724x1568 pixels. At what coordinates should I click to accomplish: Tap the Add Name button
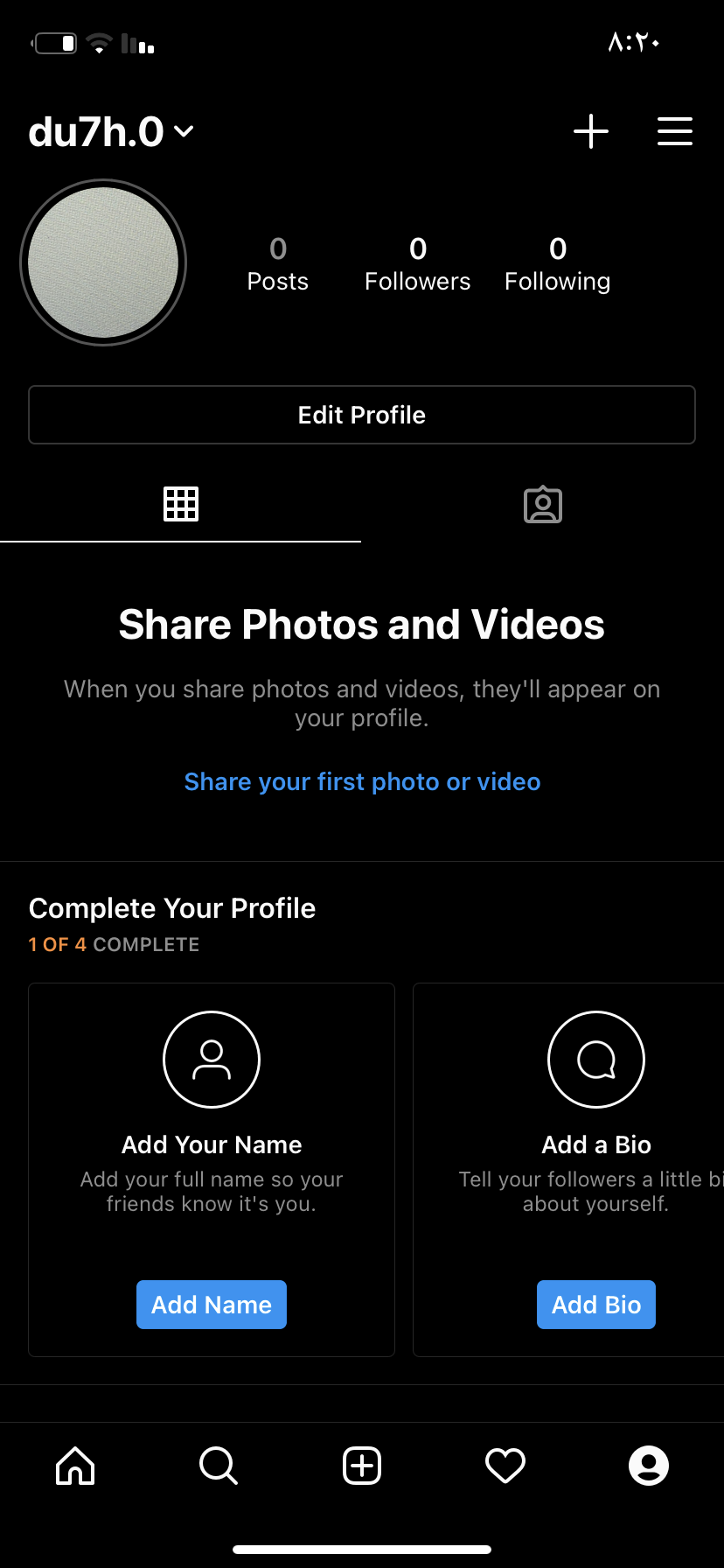pos(212,1305)
